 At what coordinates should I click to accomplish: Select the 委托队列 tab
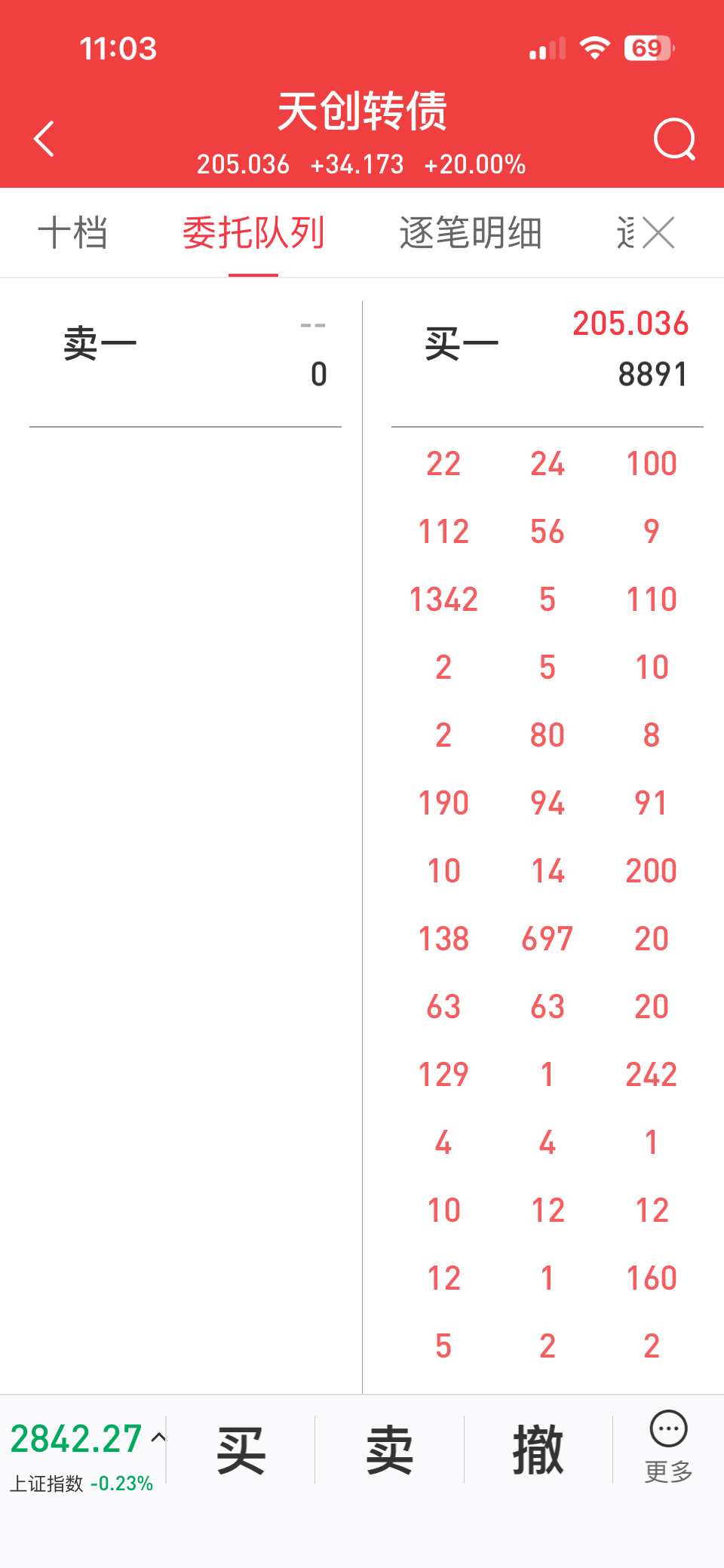(x=253, y=232)
